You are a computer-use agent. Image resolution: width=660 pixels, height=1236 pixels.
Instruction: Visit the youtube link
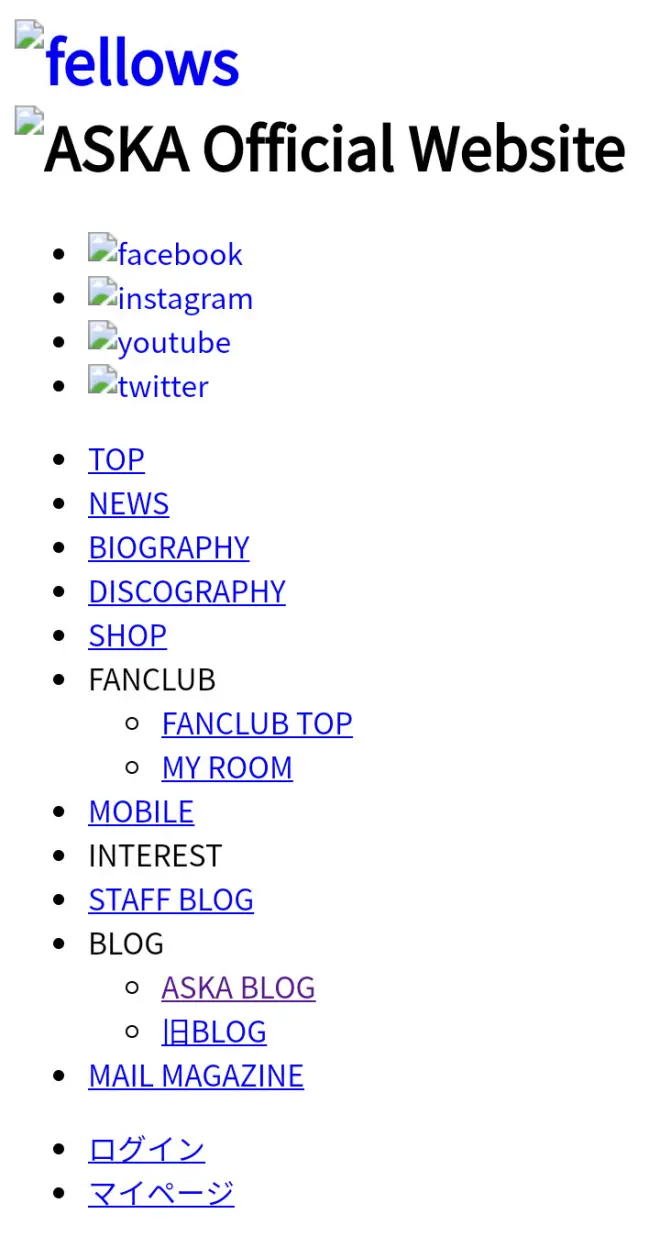pos(159,340)
